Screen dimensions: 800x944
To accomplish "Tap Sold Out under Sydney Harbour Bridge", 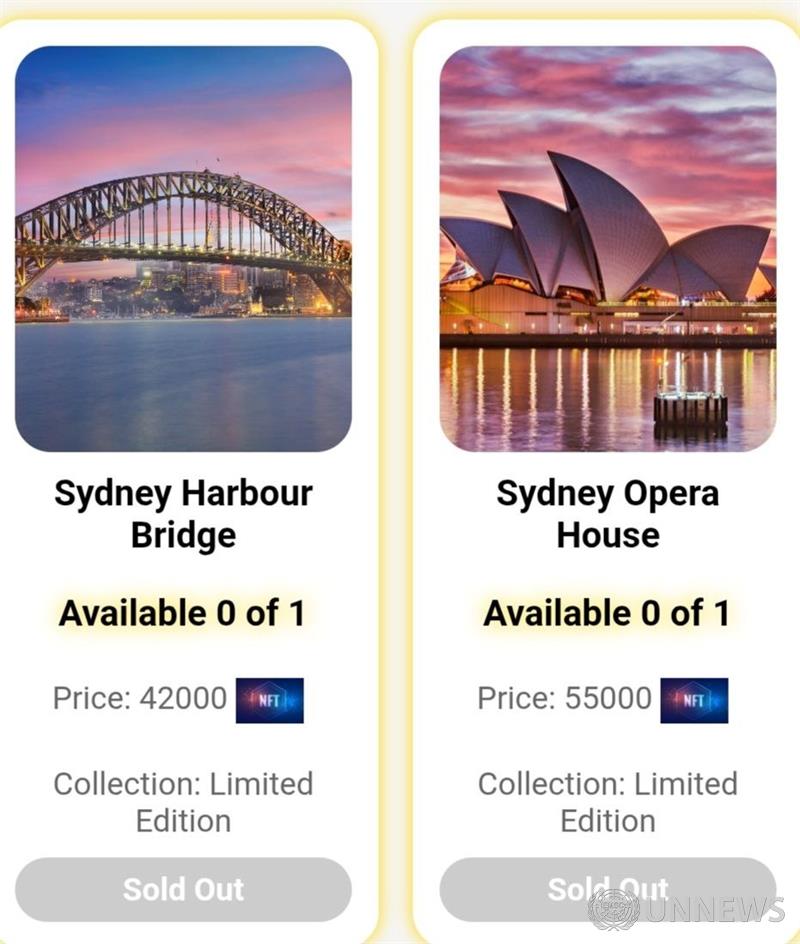I will click(183, 889).
